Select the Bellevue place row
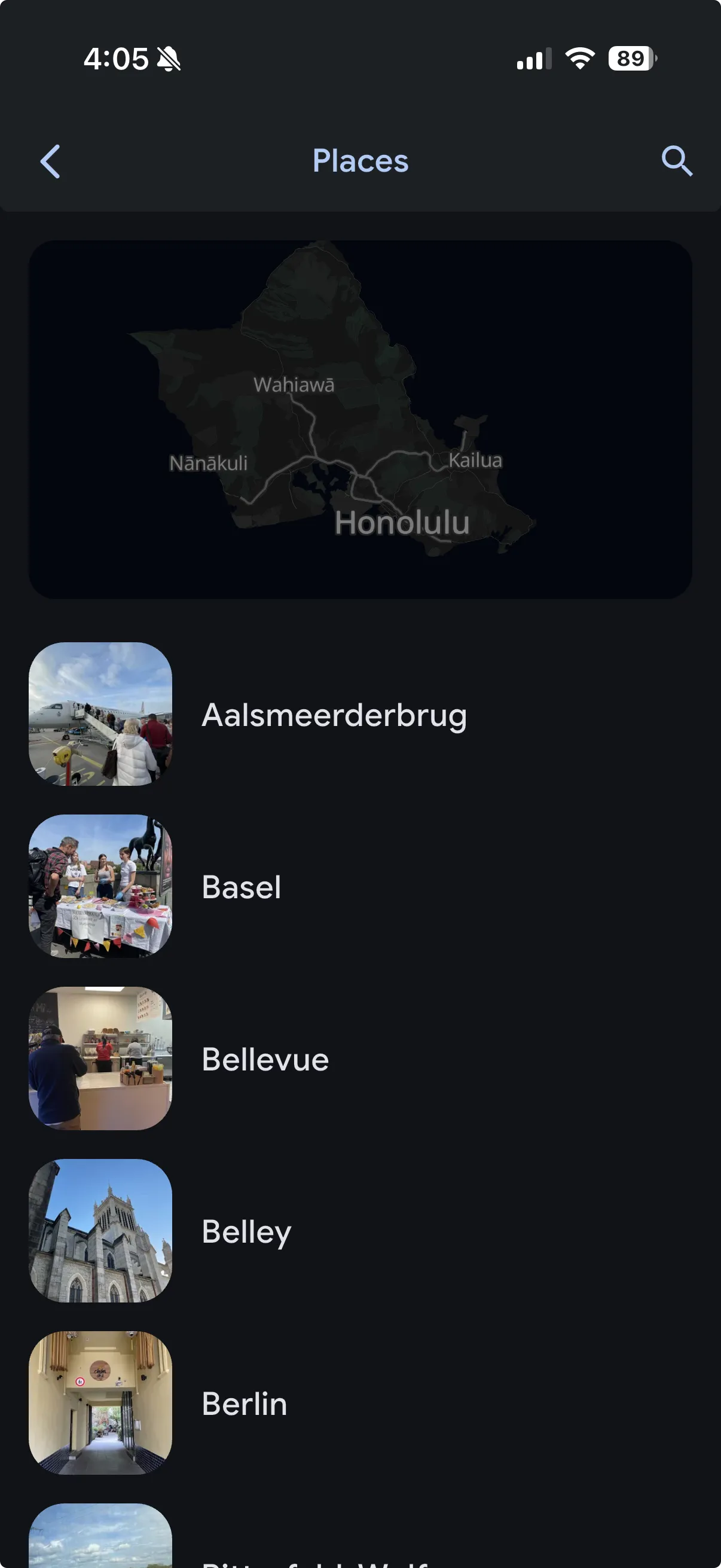Screen dimensions: 721x1568 click(x=265, y=1059)
